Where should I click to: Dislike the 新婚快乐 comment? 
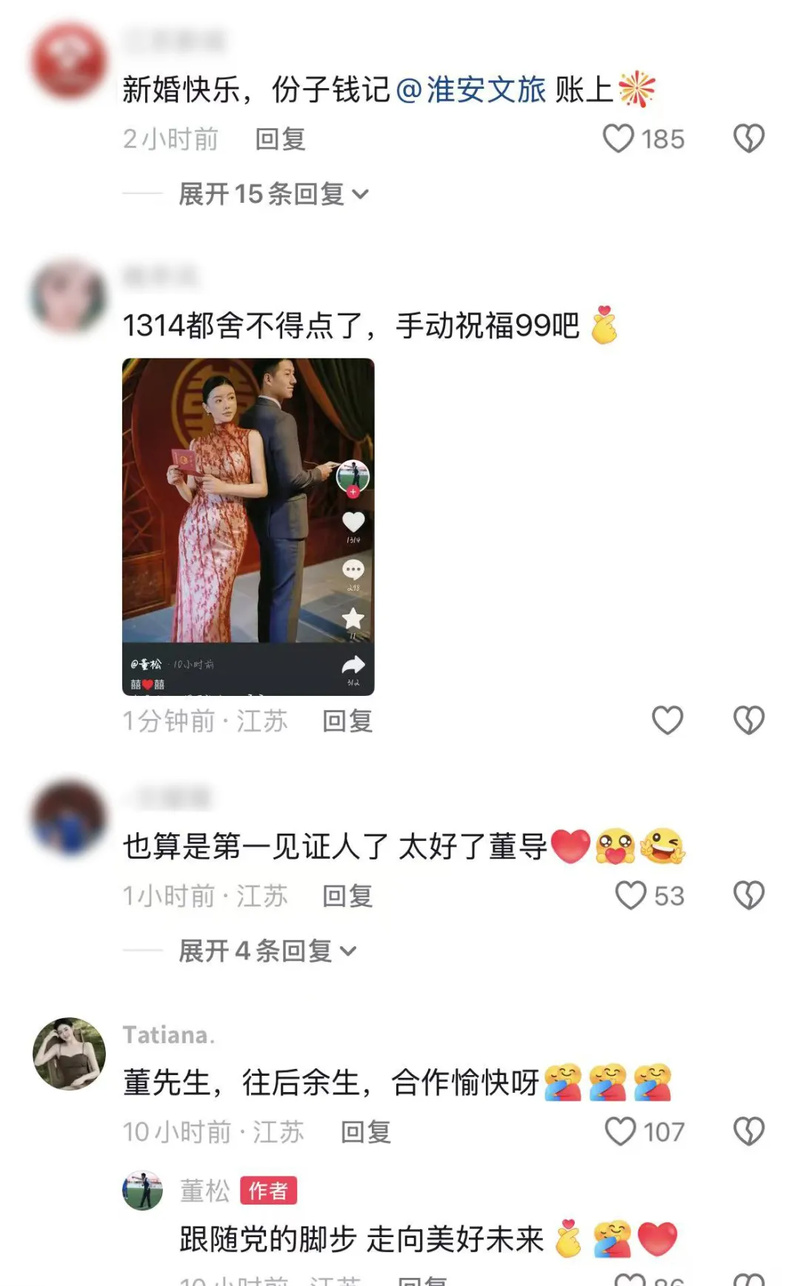749,139
